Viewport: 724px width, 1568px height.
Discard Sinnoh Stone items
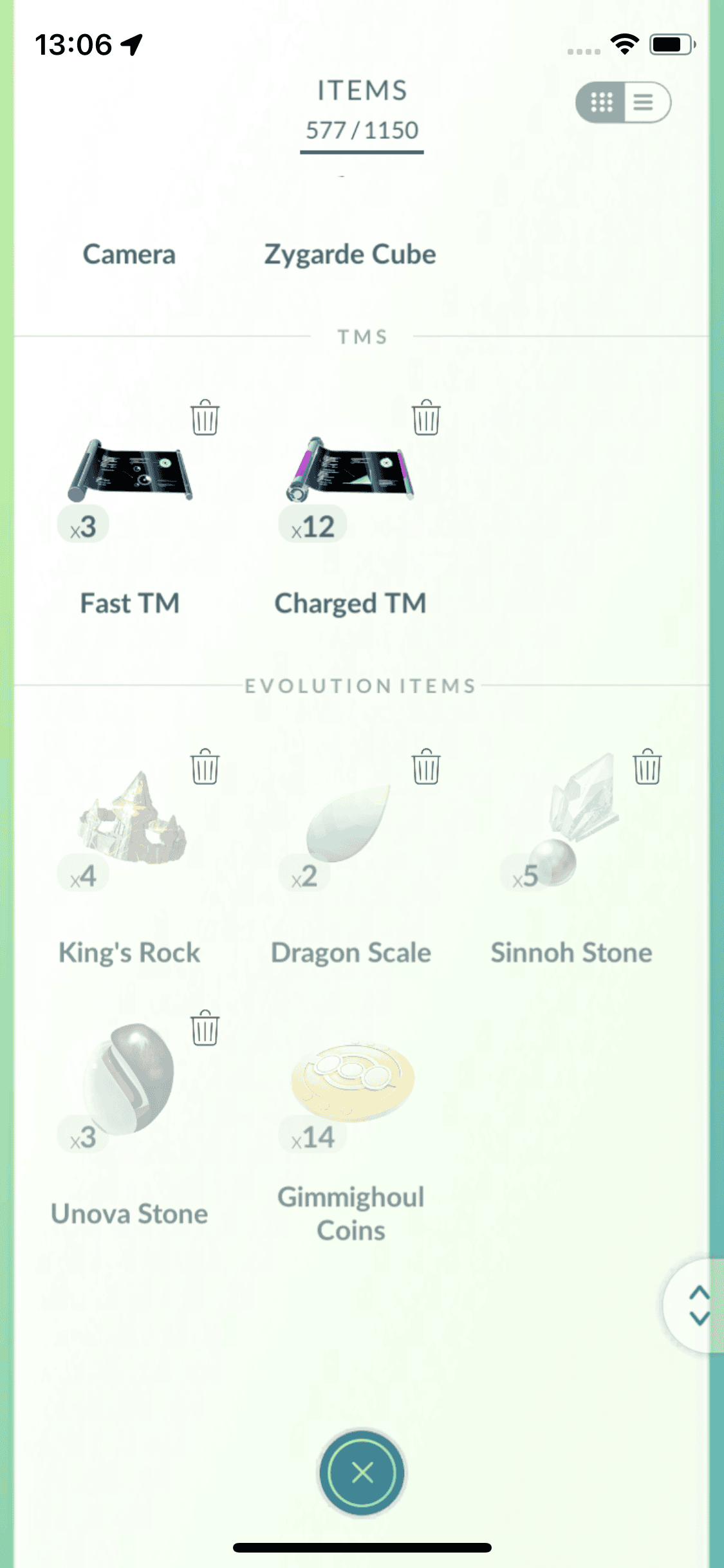(647, 767)
